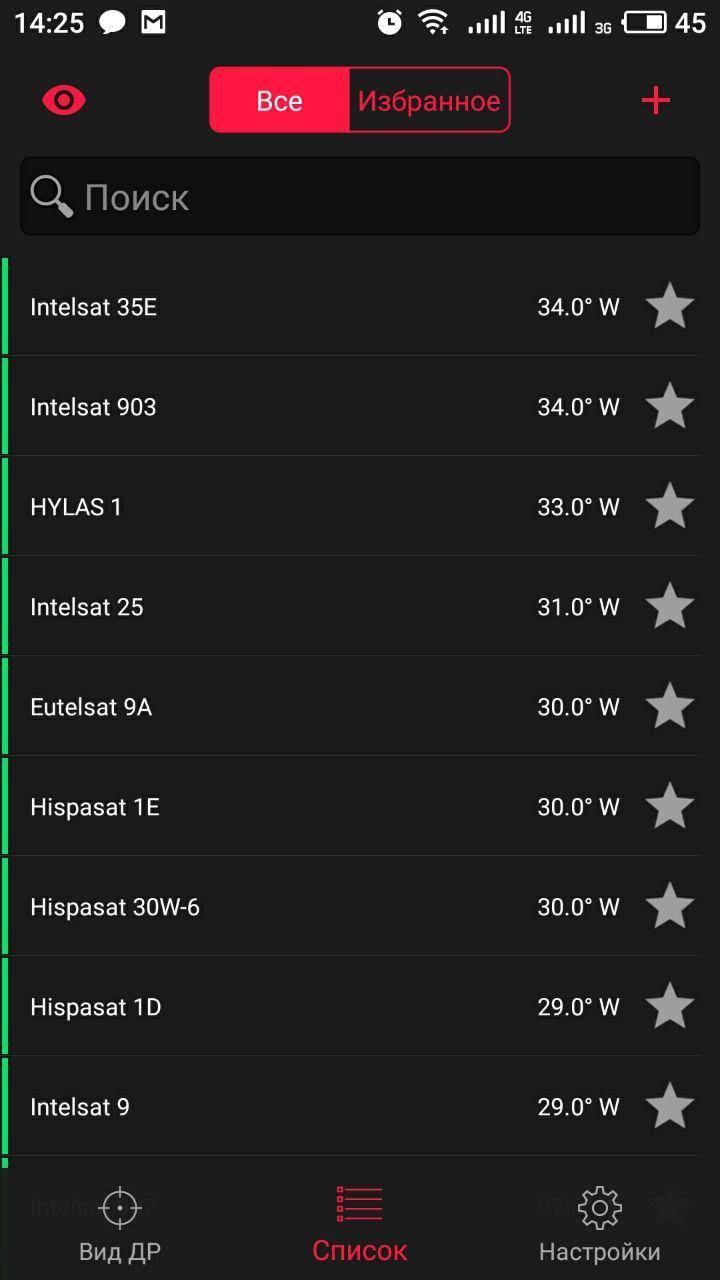Open the Список tab
720x1280 pixels.
coord(360,1225)
